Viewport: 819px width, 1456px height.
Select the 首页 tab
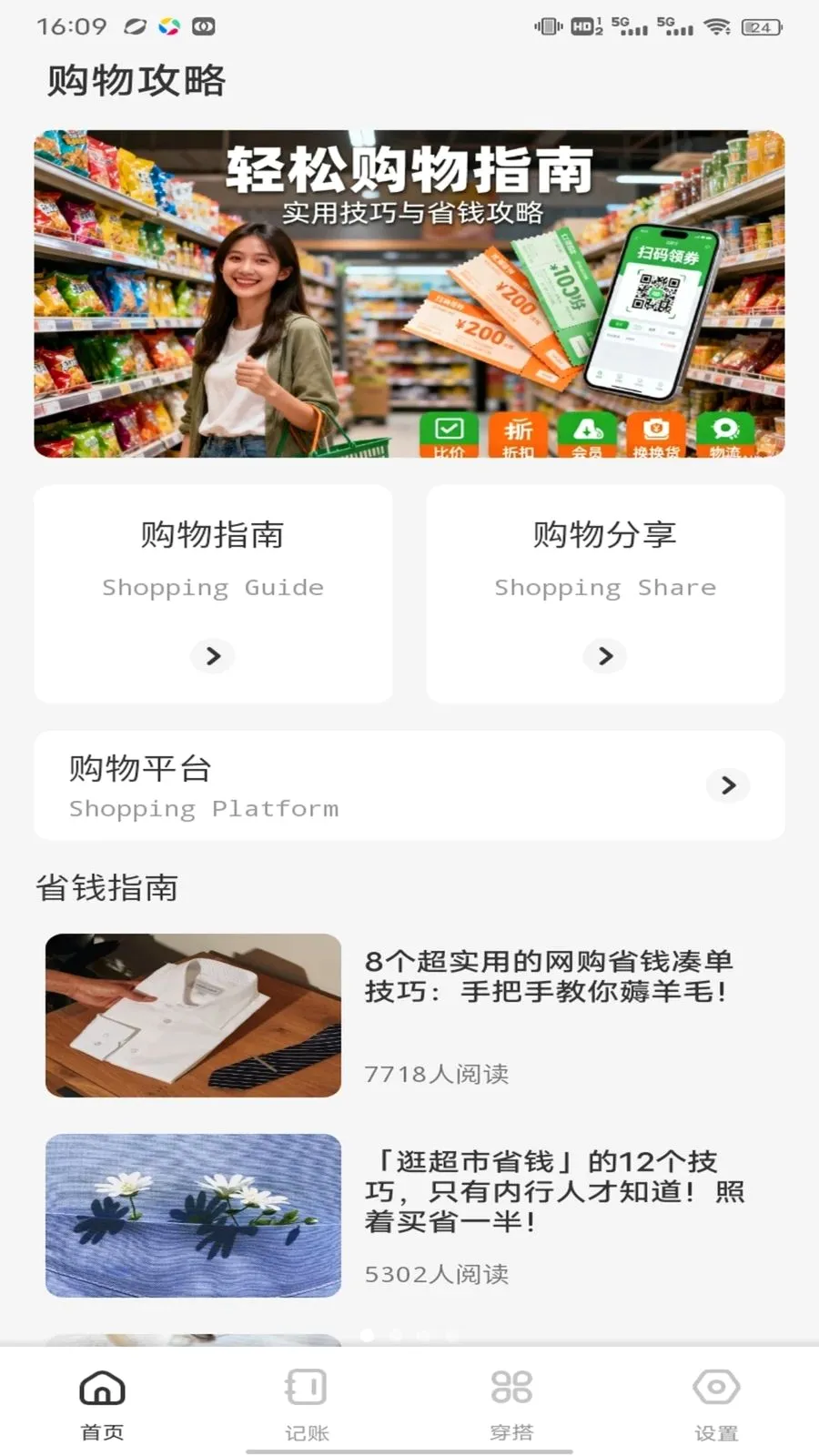pyautogui.click(x=102, y=1405)
